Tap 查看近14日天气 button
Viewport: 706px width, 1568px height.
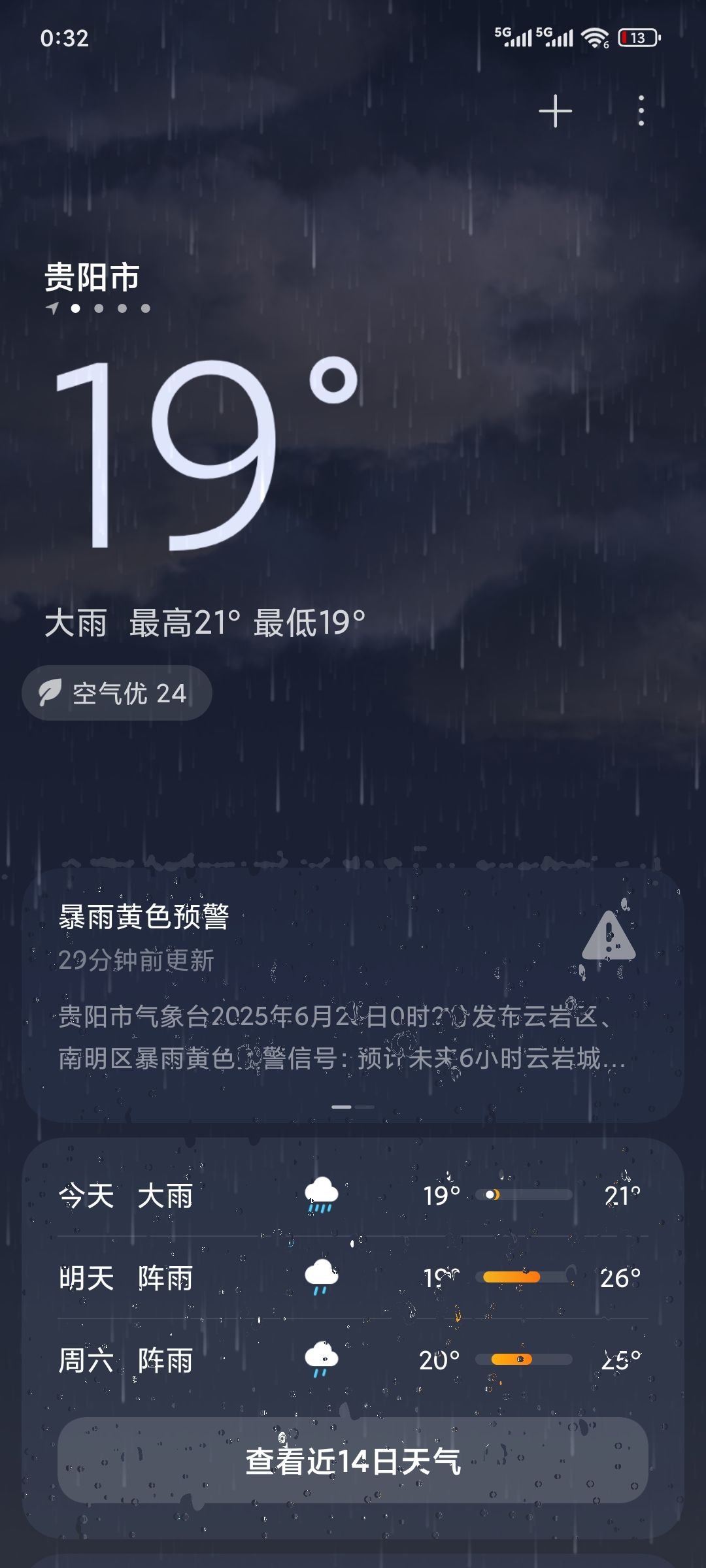(x=353, y=1461)
